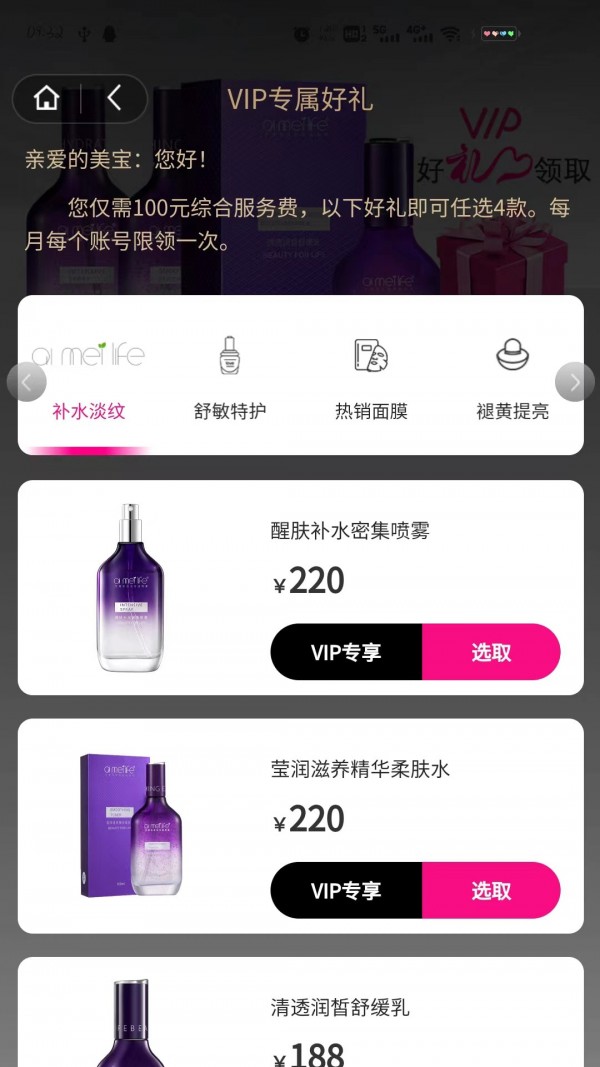
Task: Tap the left arrow of category carousel
Action: [27, 382]
